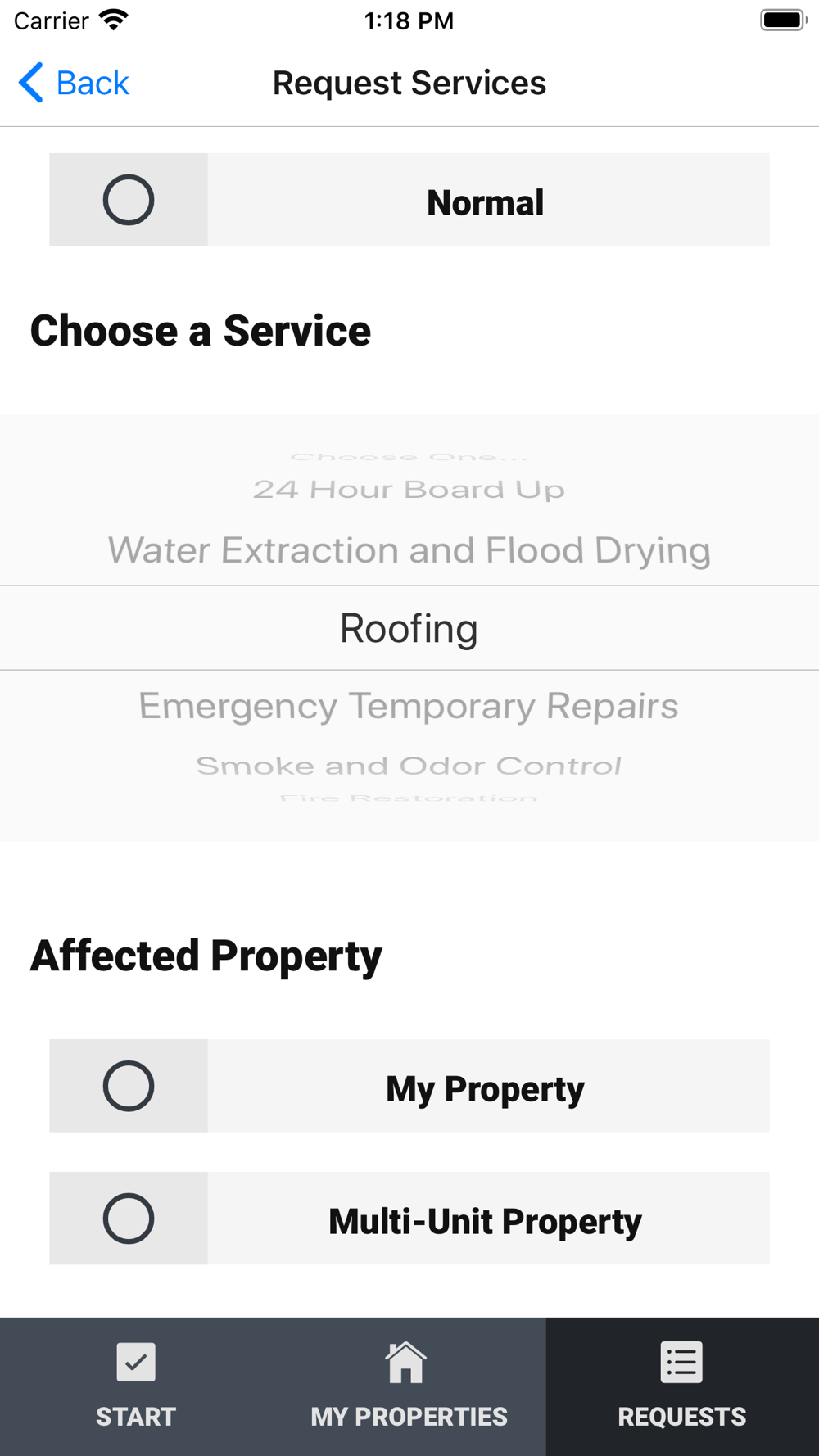The height and width of the screenshot is (1456, 819).
Task: Go back to the previous screen
Action: coord(74,83)
